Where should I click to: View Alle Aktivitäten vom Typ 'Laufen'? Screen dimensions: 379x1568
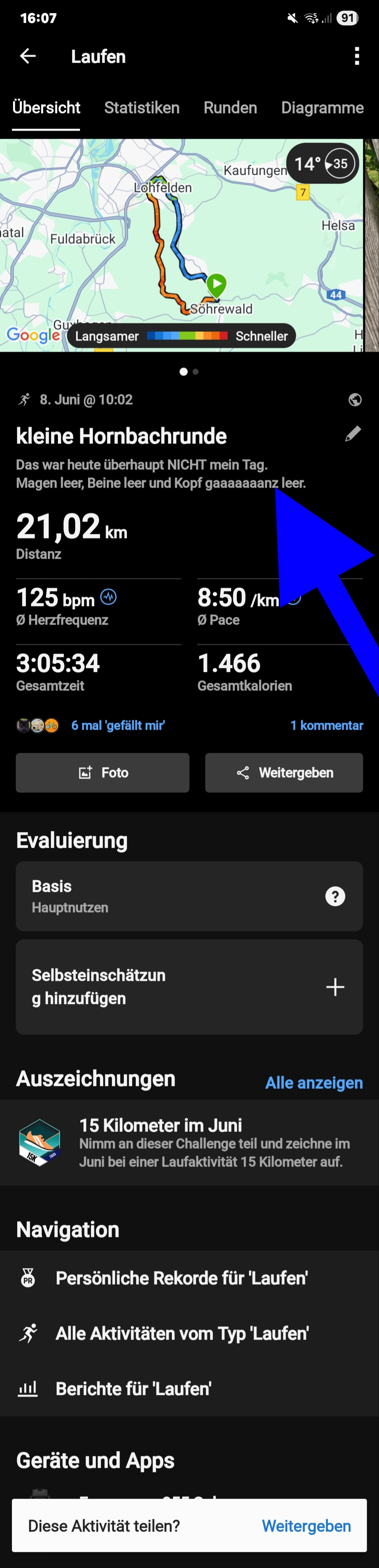click(181, 1333)
